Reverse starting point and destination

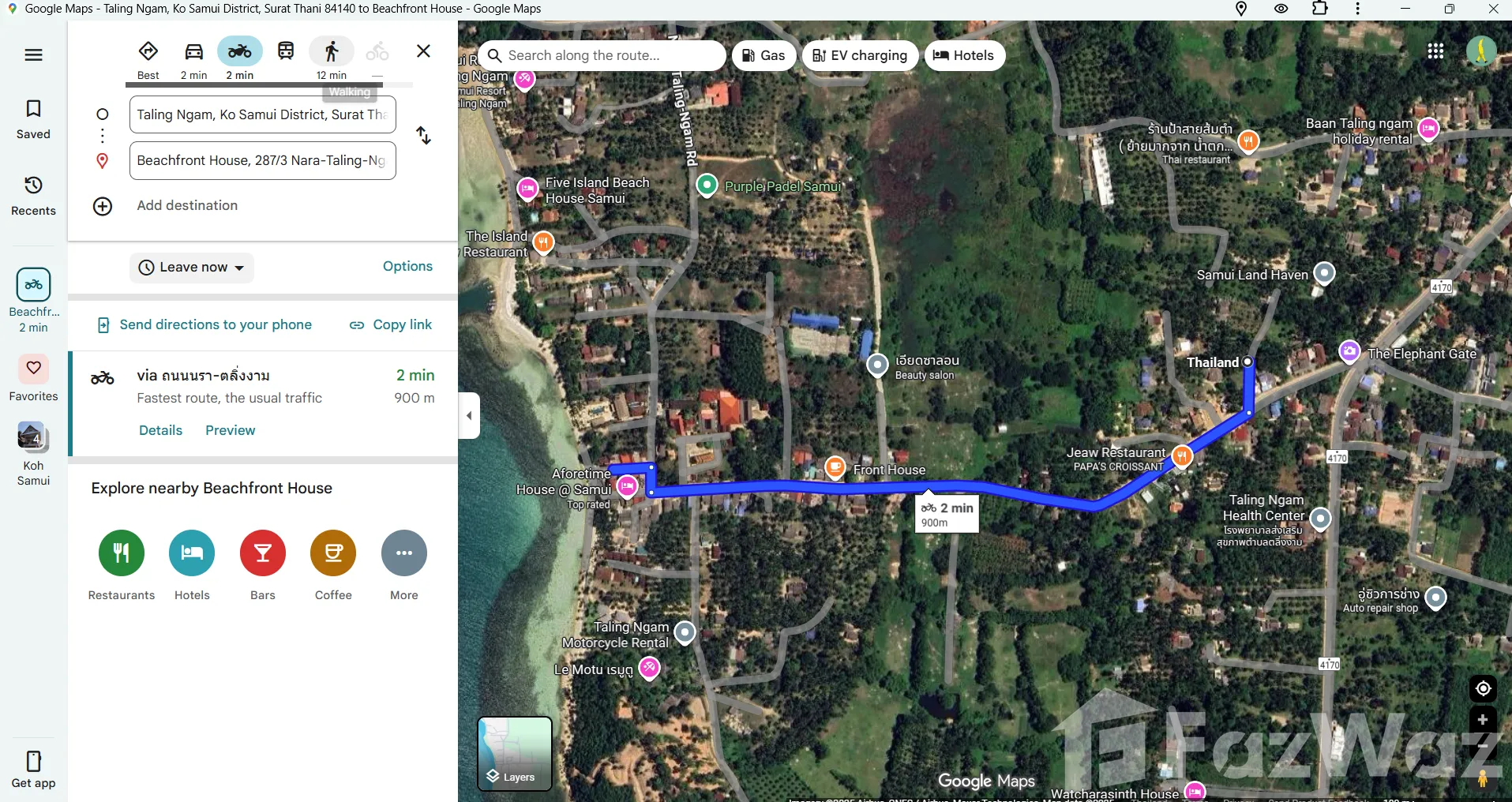[x=423, y=136]
